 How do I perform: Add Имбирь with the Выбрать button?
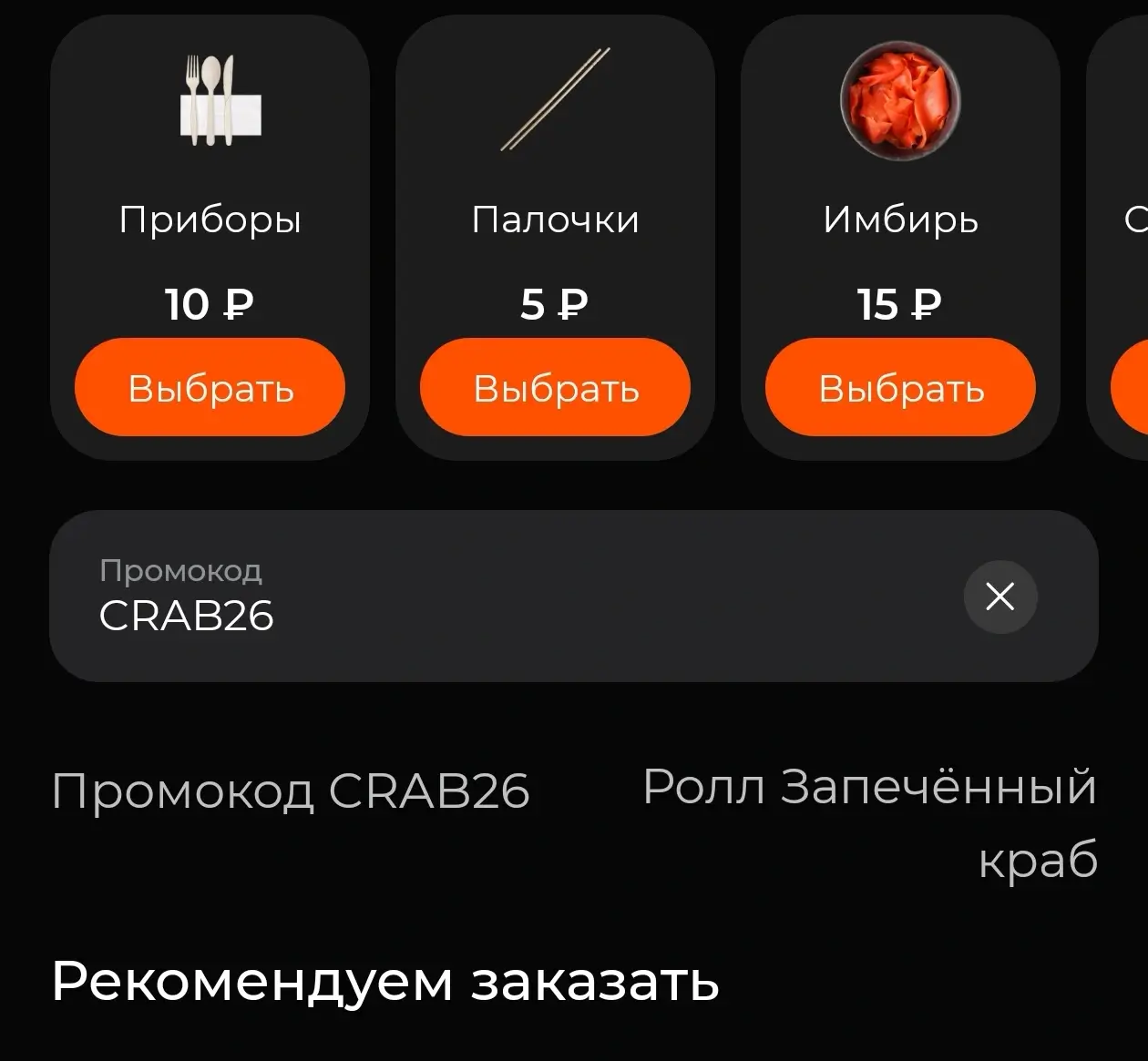(900, 388)
